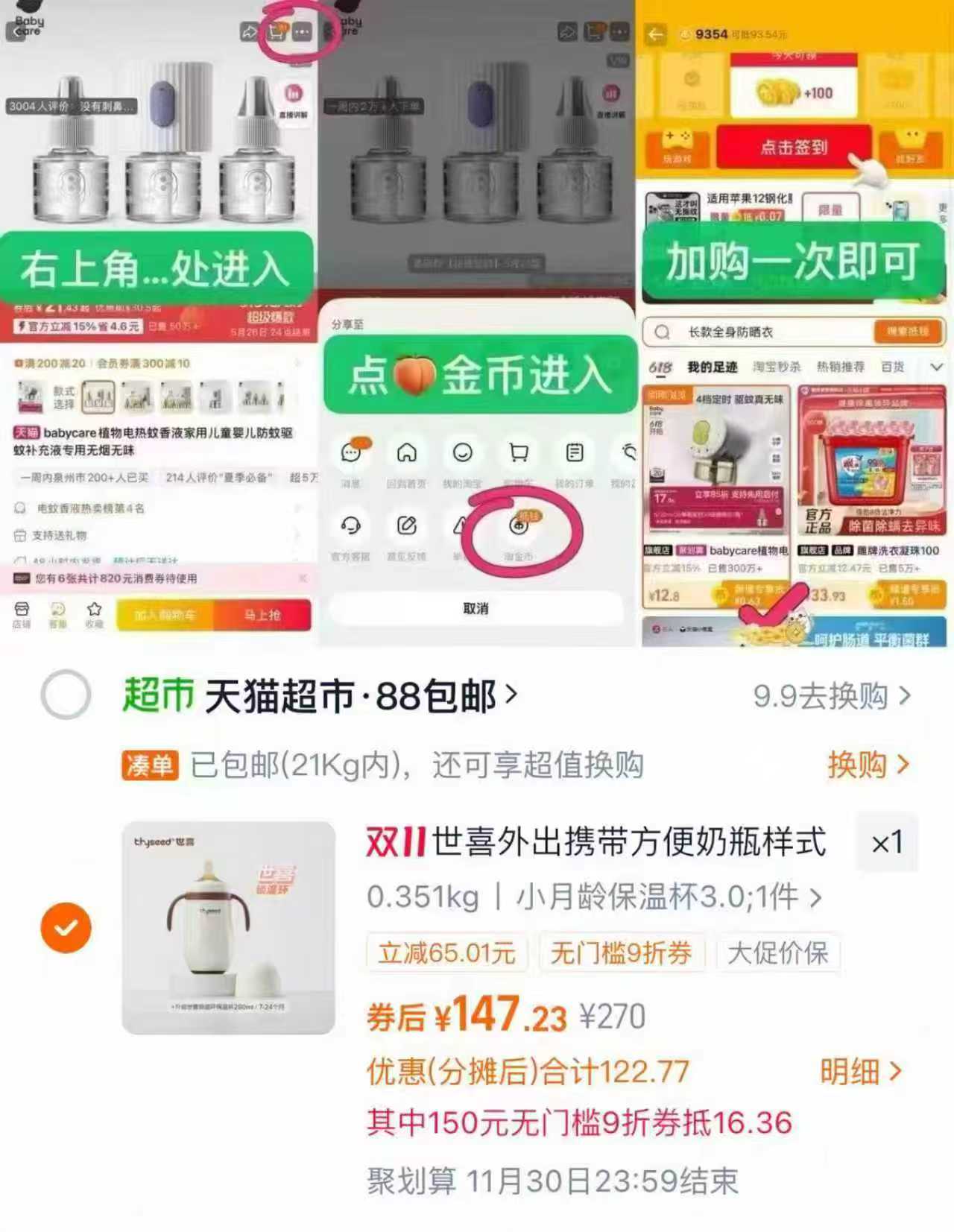
Task: Click the 已售300万+ sales progress bar
Action: [x=733, y=569]
